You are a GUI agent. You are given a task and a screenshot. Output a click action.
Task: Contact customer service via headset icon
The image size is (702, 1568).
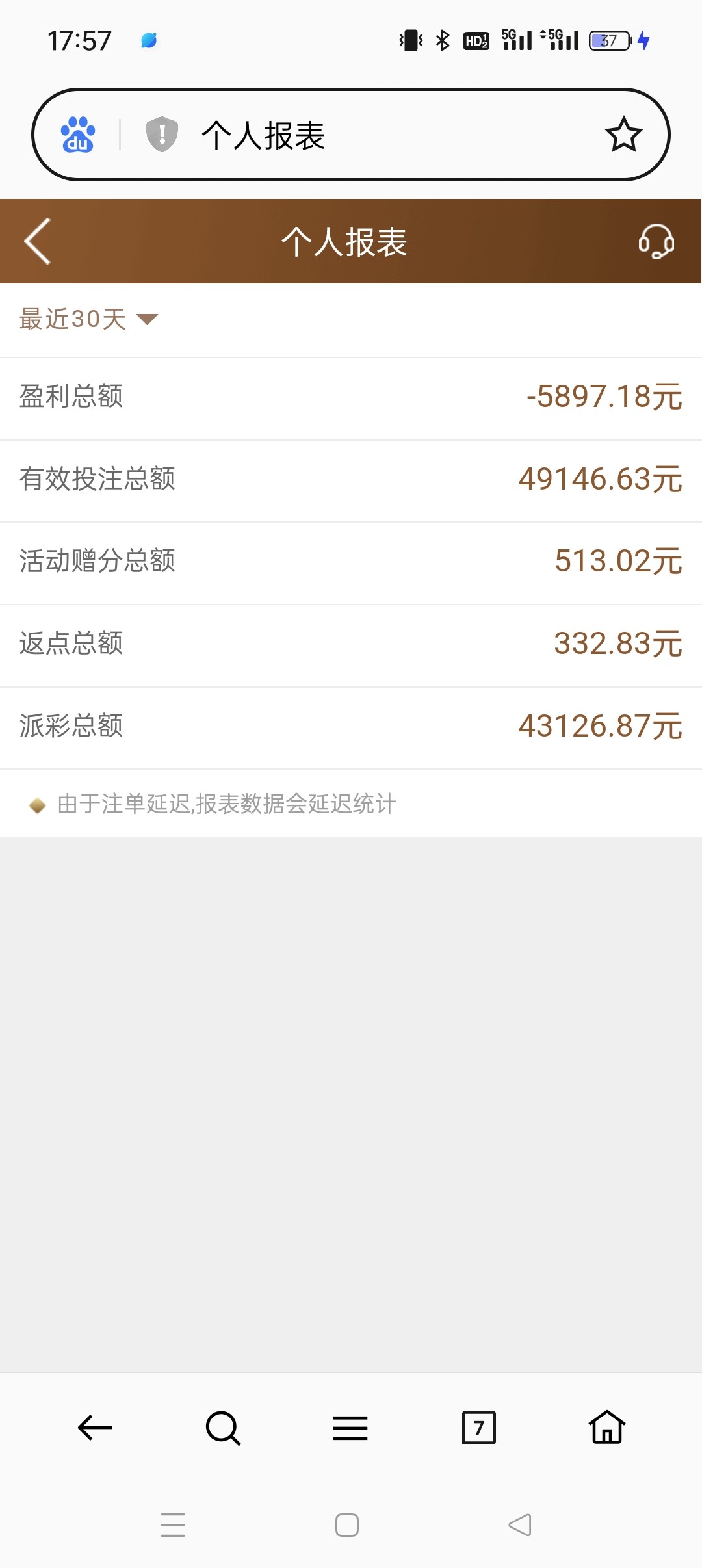point(656,241)
